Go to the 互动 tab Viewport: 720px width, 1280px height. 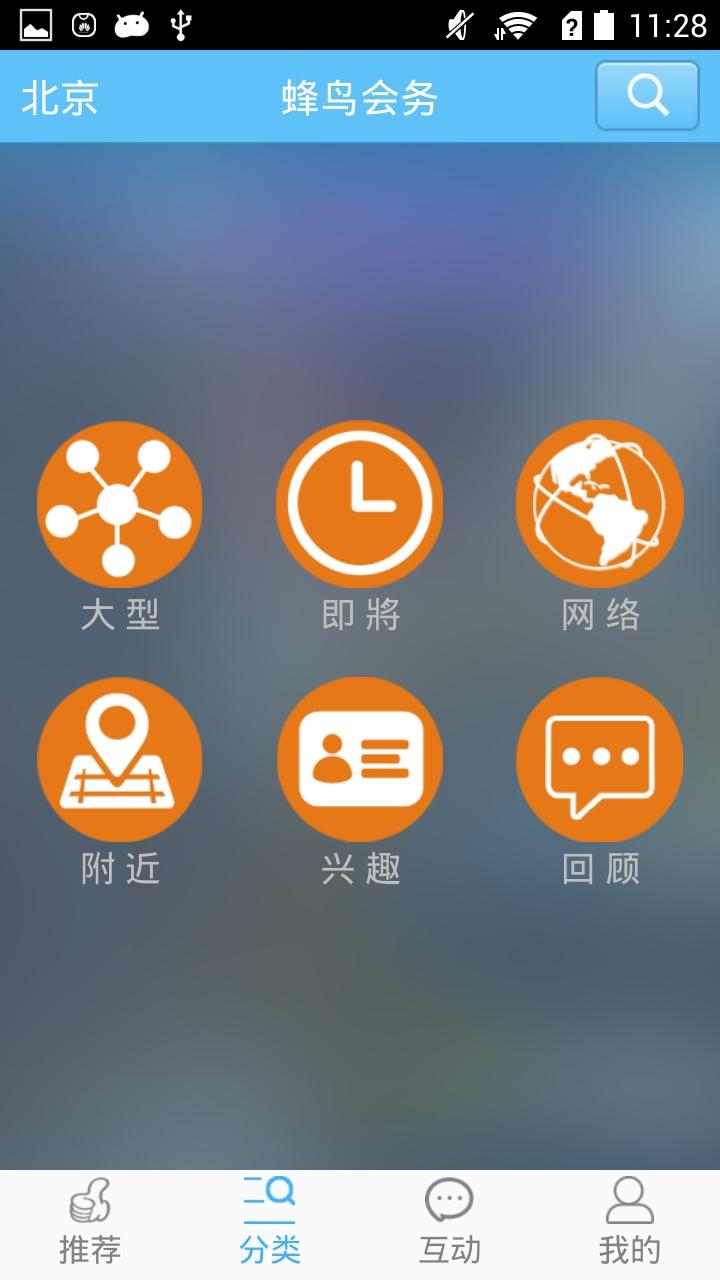(x=449, y=1224)
